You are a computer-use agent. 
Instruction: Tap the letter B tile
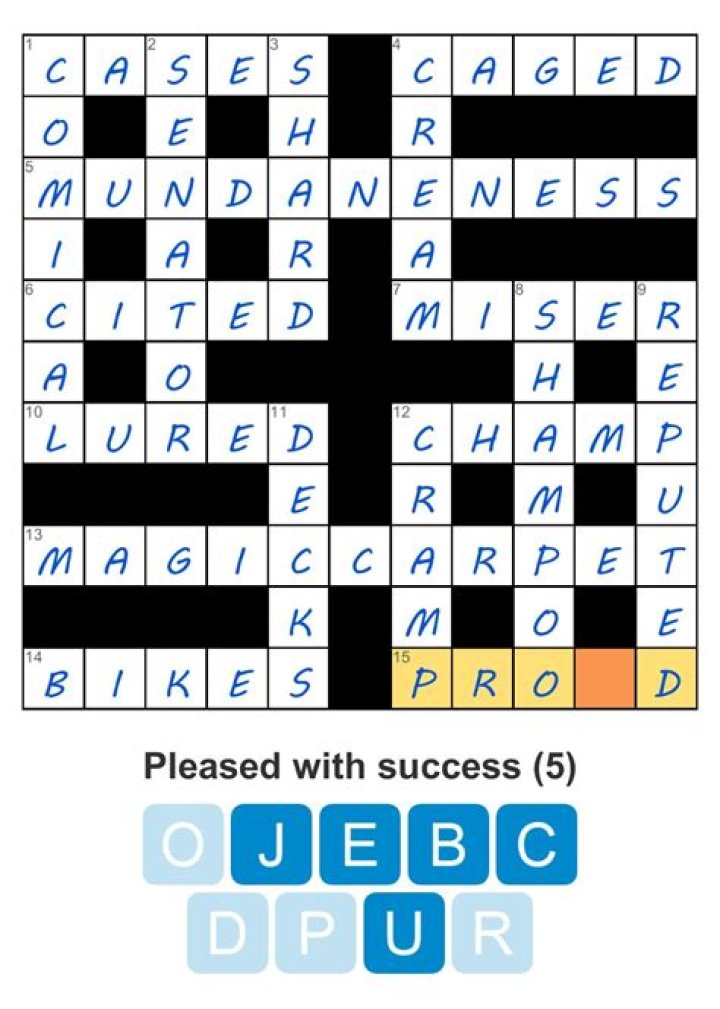pyautogui.click(x=448, y=845)
